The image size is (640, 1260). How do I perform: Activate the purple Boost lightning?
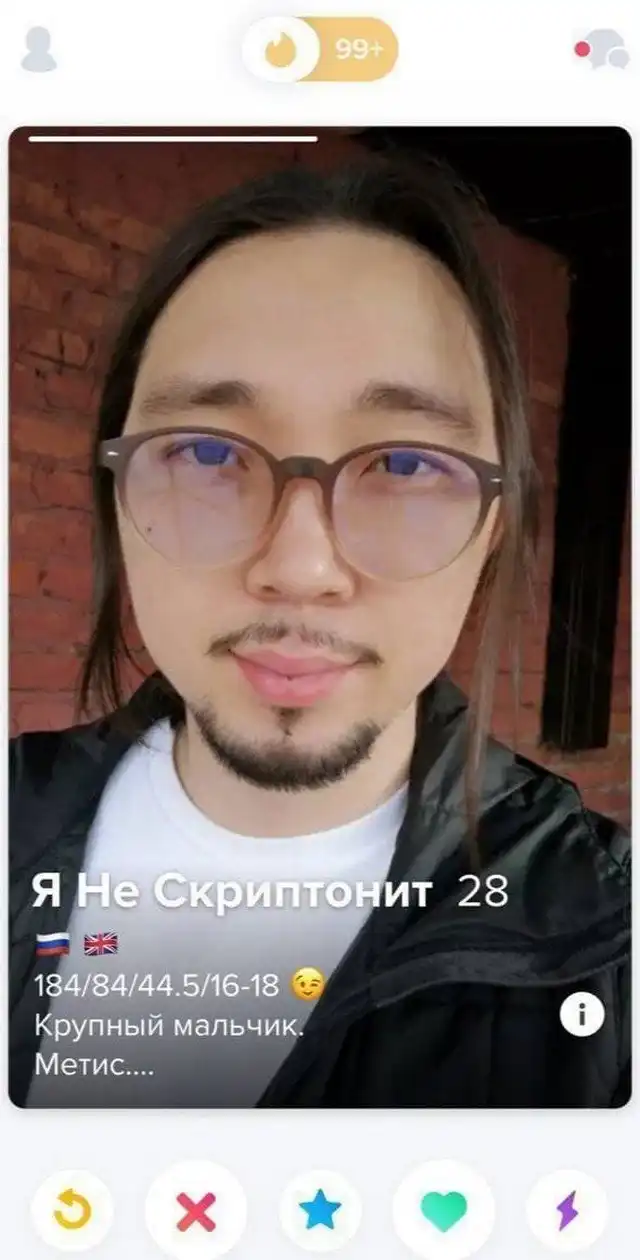(567, 1212)
